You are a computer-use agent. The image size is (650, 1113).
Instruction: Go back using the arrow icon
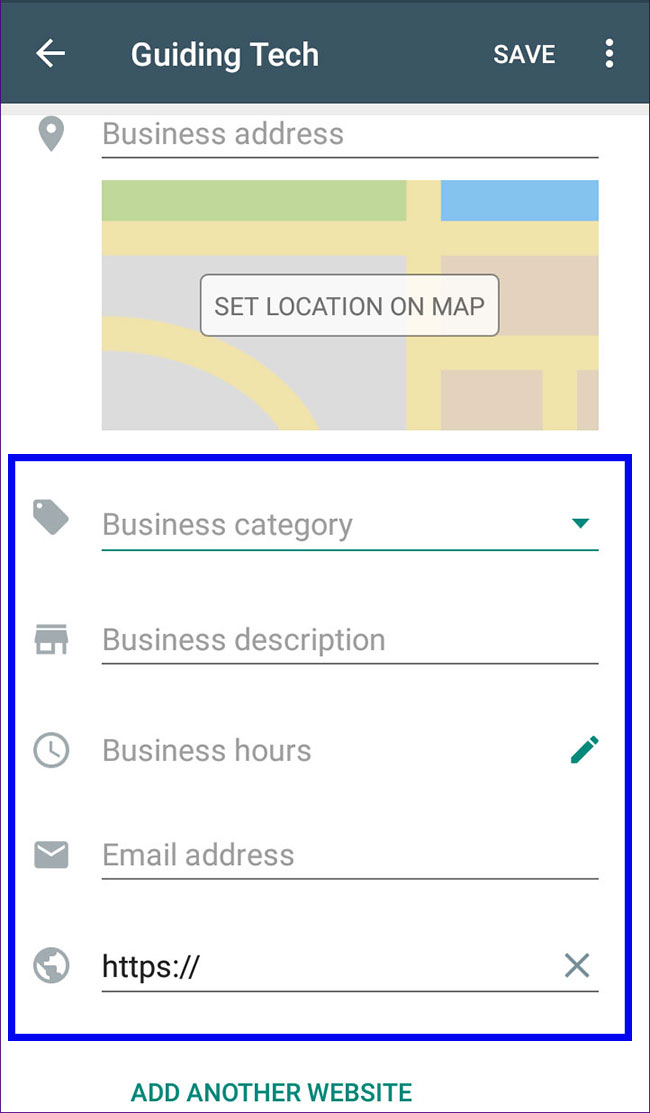click(x=50, y=54)
